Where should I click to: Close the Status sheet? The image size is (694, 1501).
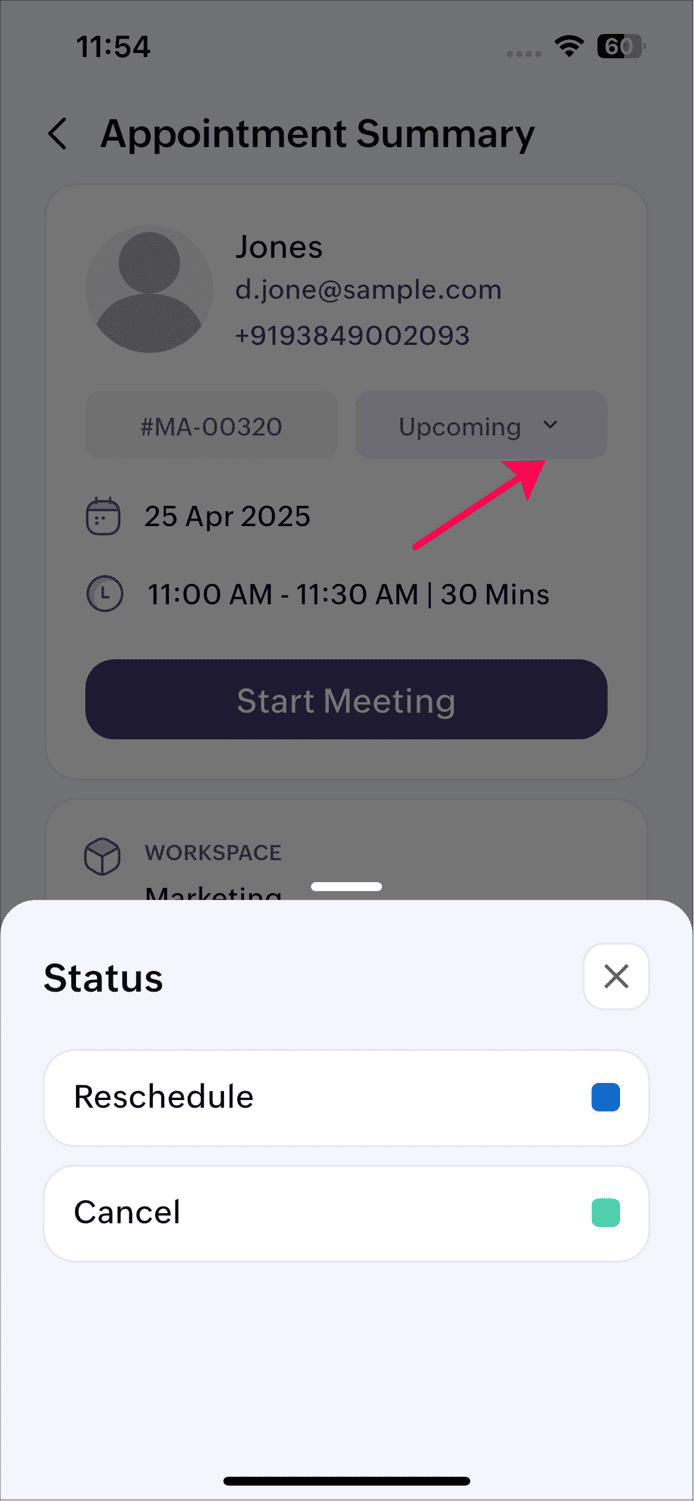pos(616,976)
